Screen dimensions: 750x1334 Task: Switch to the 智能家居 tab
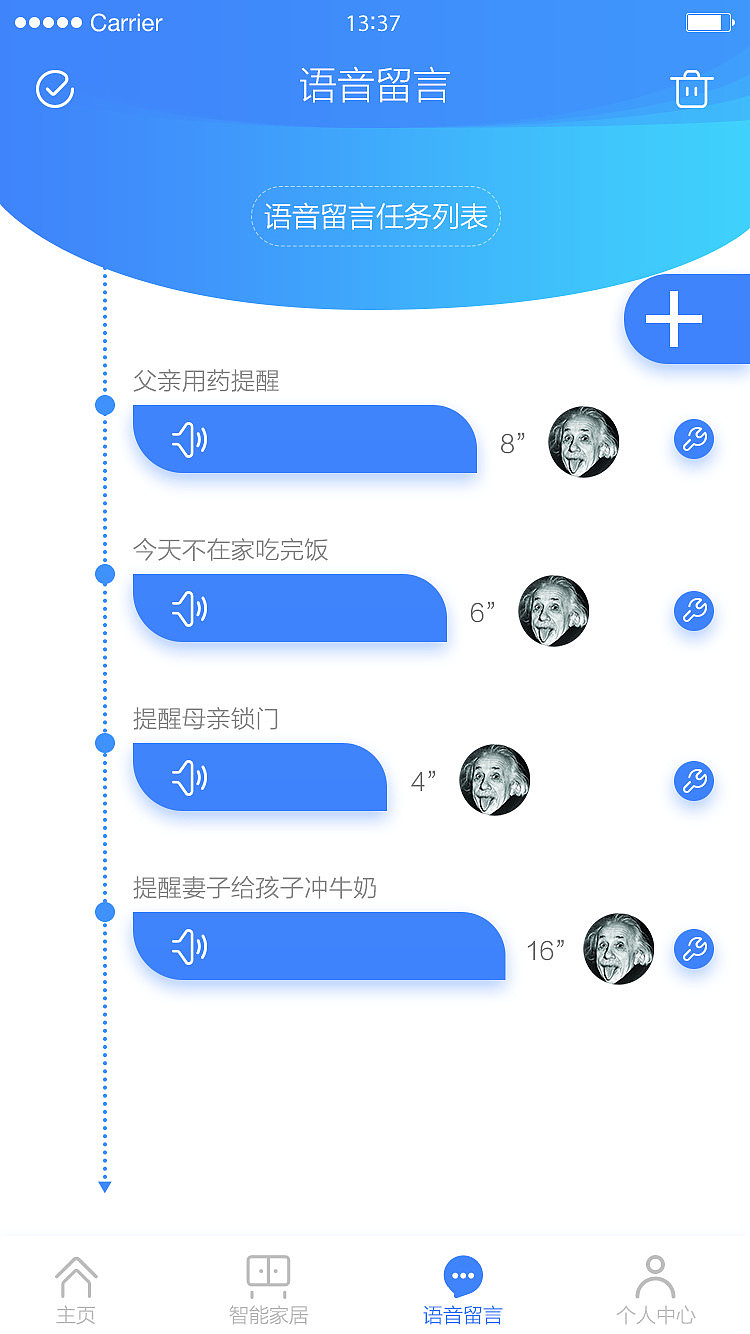click(268, 1290)
